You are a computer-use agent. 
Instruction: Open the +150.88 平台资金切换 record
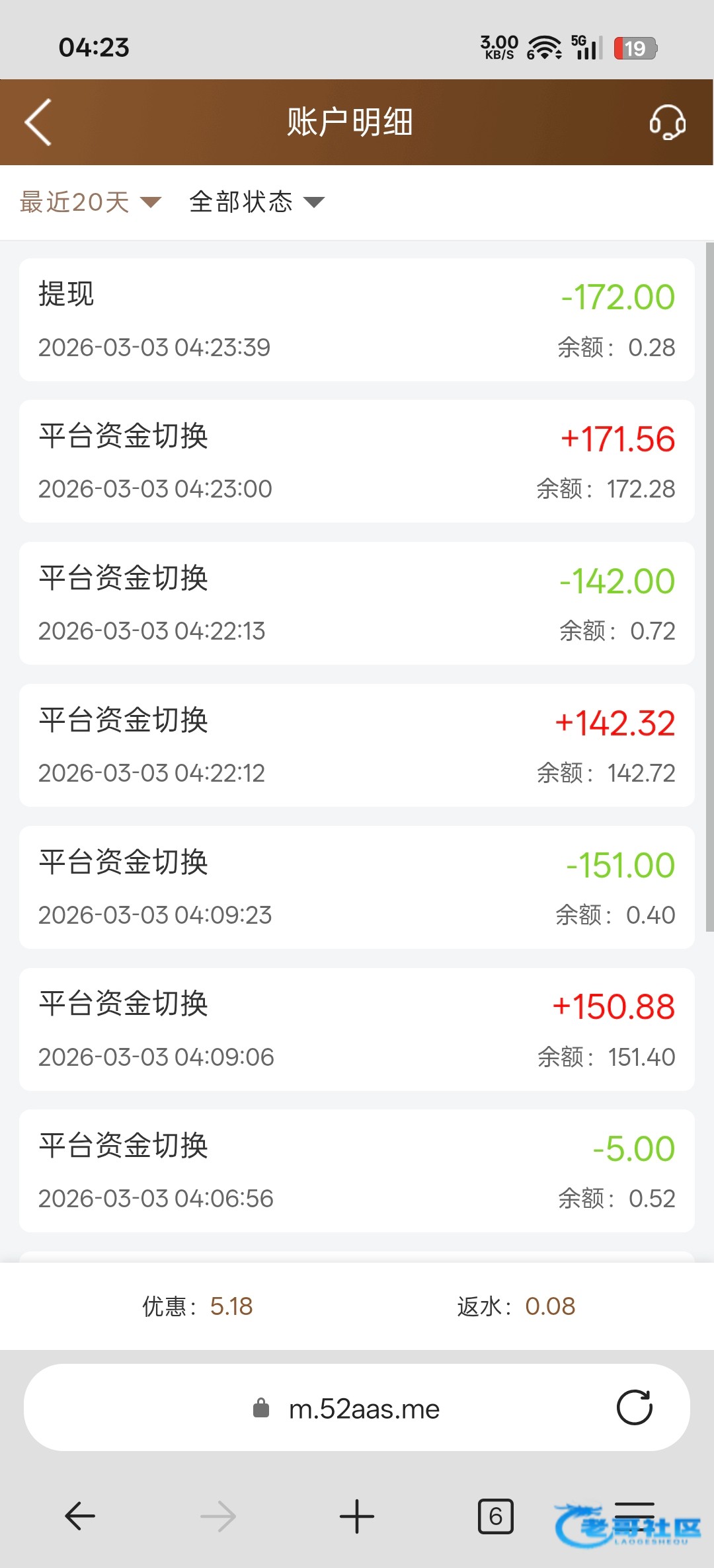point(357,1029)
